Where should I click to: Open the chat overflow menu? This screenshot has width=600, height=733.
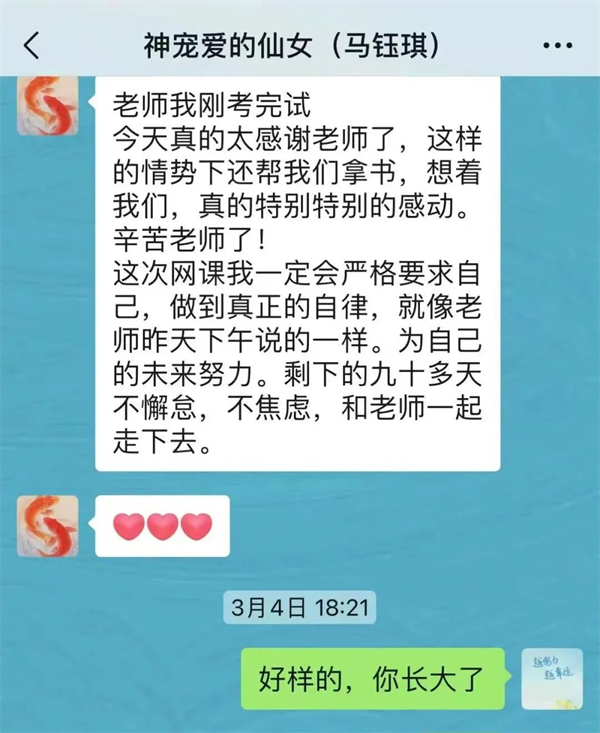click(x=556, y=46)
